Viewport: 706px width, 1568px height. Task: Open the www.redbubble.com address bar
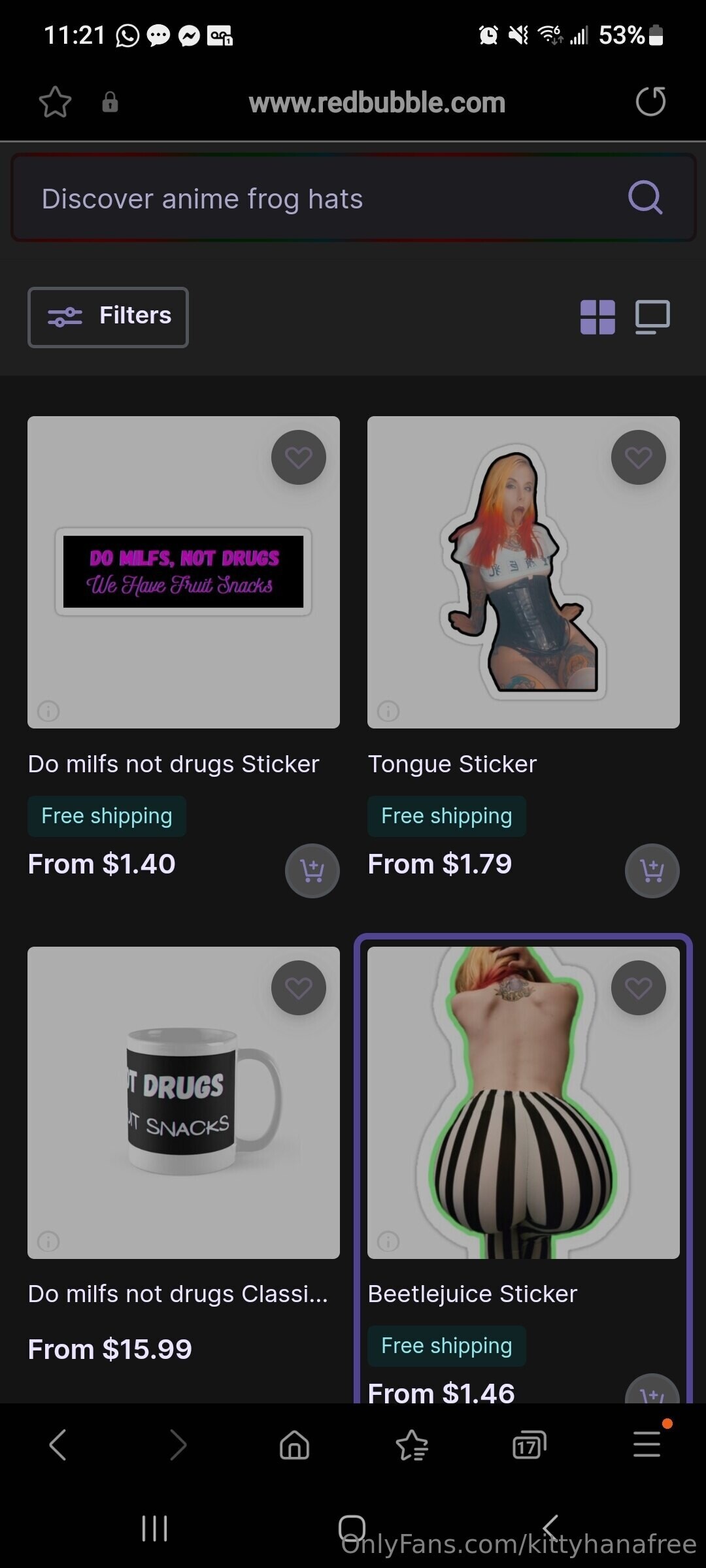(377, 103)
